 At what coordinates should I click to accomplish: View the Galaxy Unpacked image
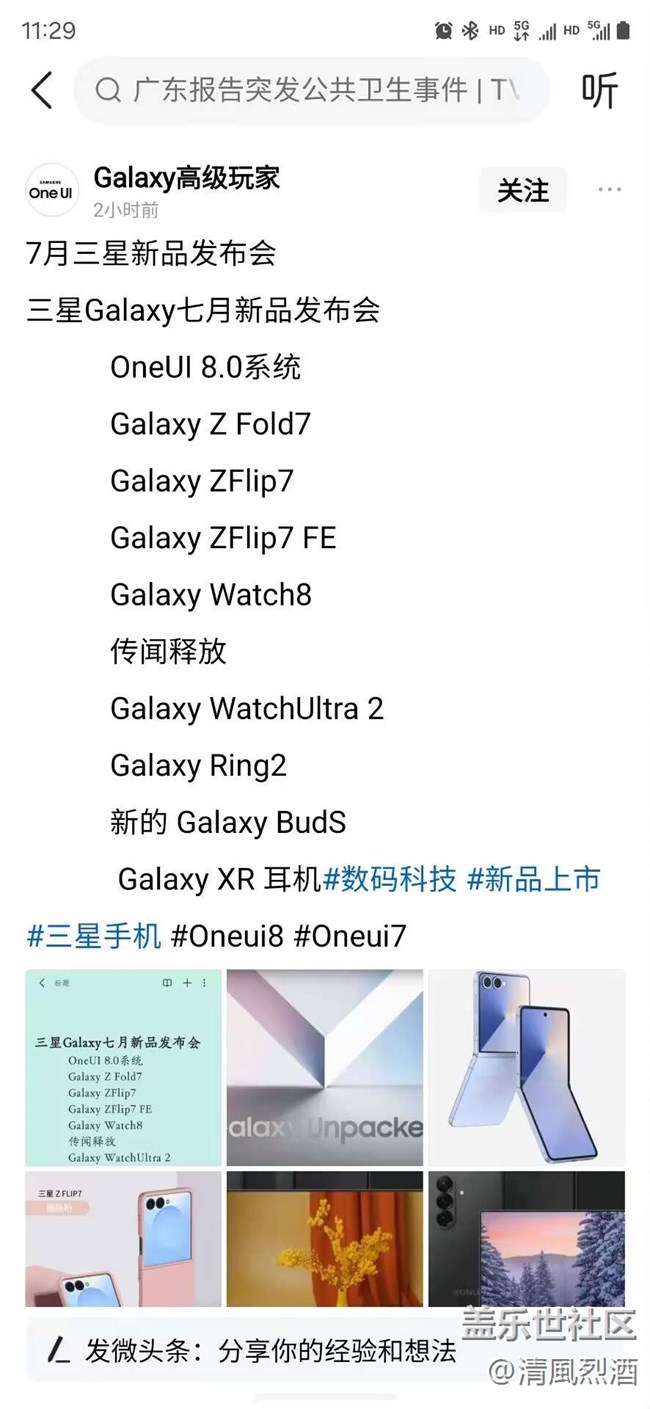pos(325,1068)
